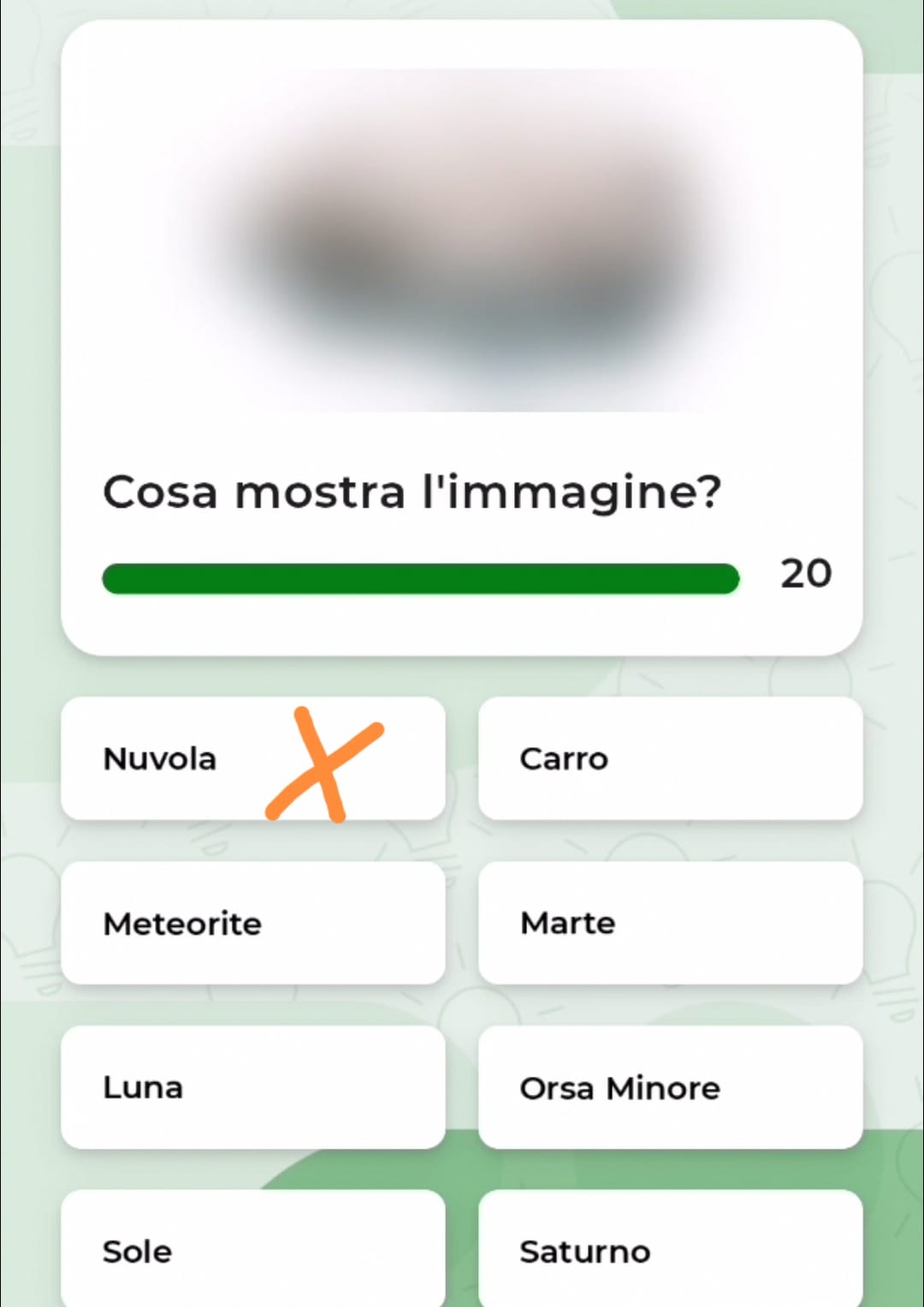Choose the Sole option
924x1307 pixels.
(x=252, y=1250)
